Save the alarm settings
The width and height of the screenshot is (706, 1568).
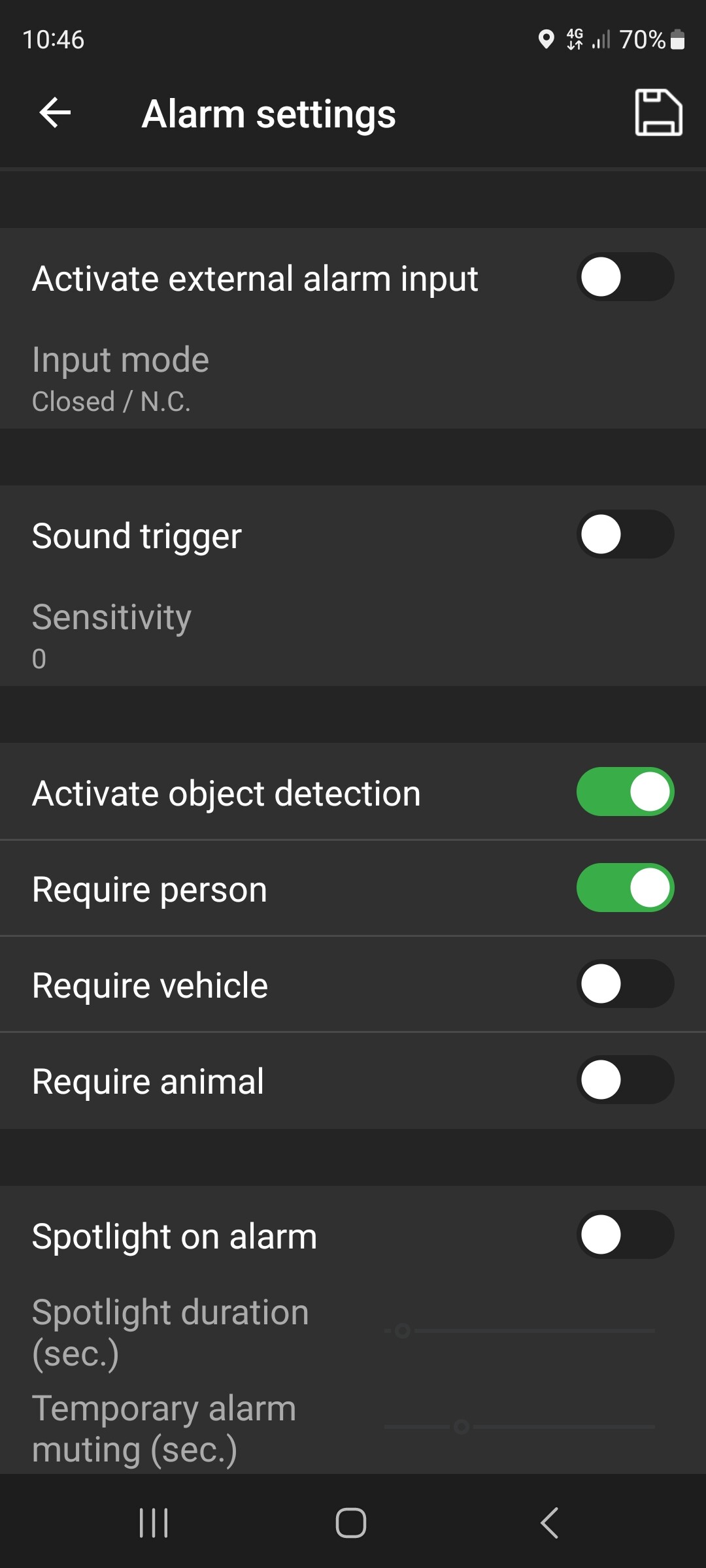pos(658,113)
